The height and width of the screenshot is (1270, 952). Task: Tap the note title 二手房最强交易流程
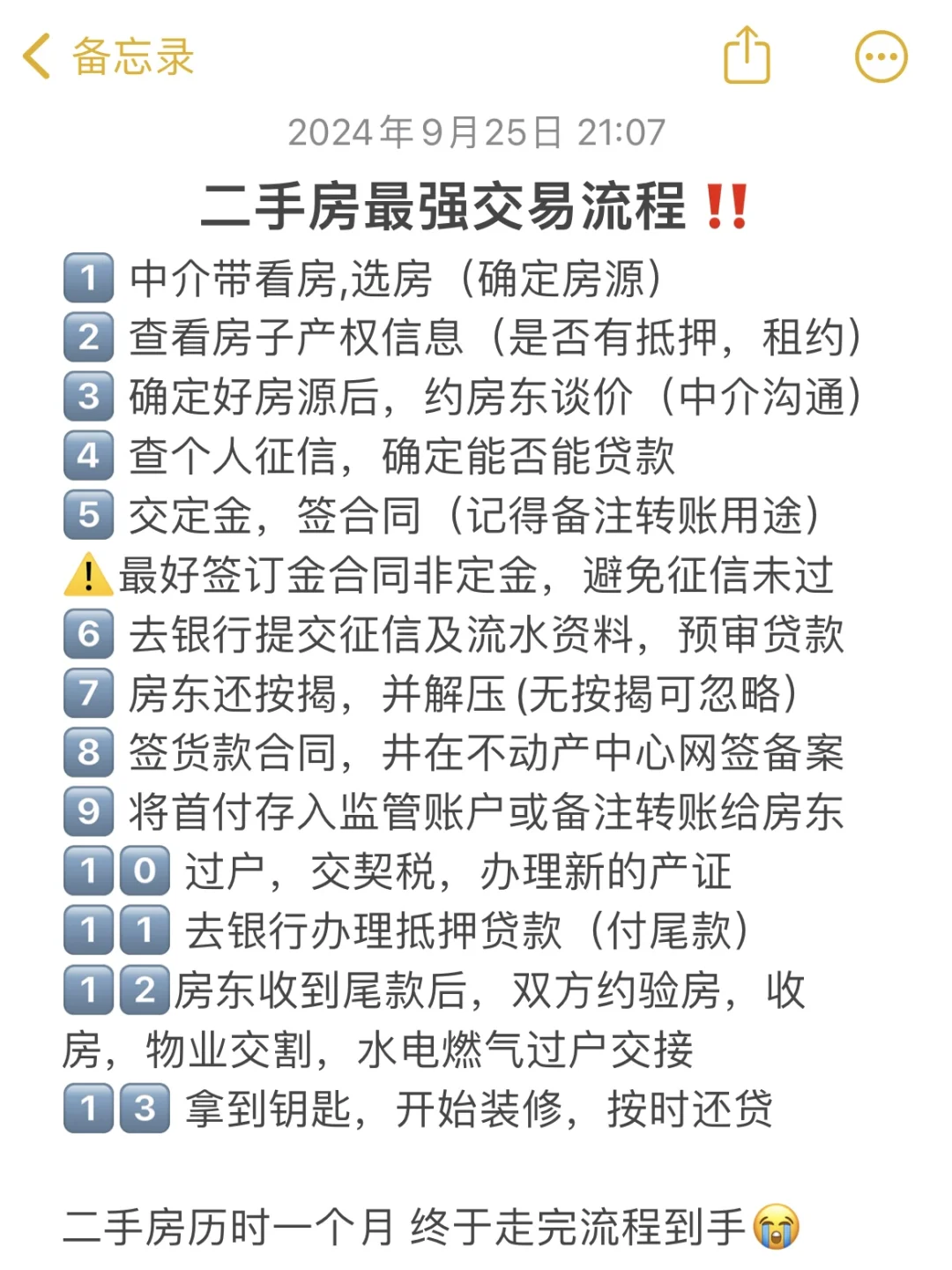click(x=445, y=206)
